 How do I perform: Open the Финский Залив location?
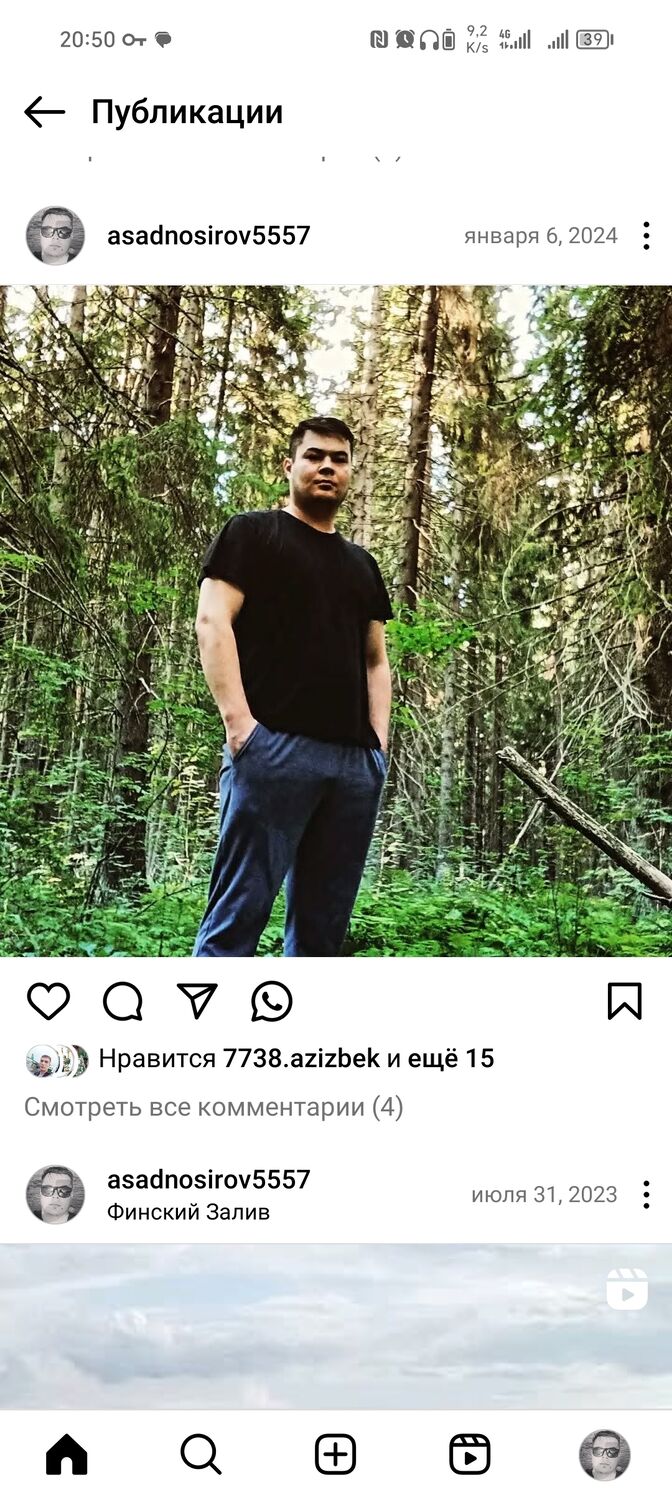click(188, 1212)
